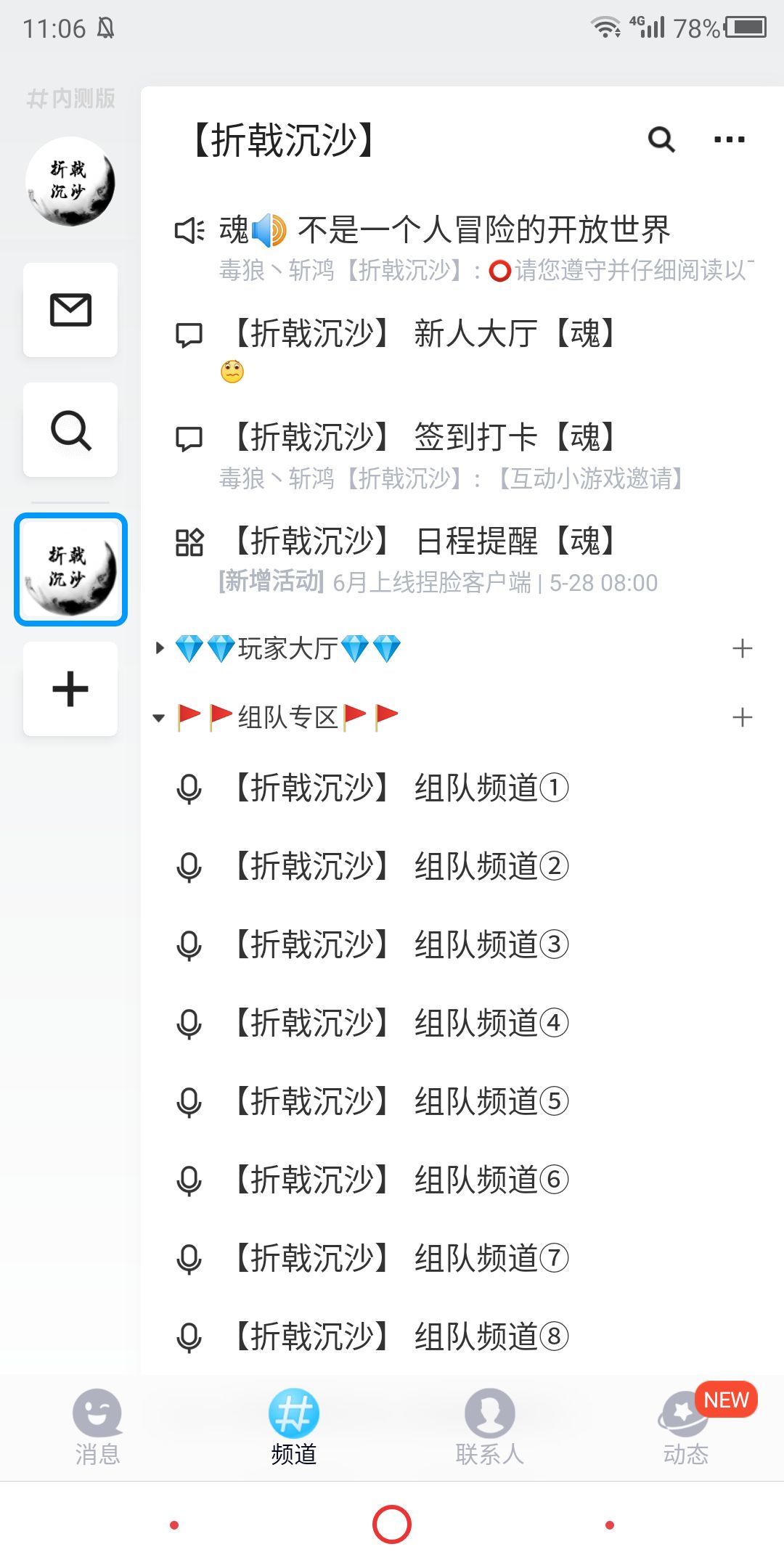Join voice channel 组队频道①
The height and width of the screenshot is (1568, 784).
462,788
